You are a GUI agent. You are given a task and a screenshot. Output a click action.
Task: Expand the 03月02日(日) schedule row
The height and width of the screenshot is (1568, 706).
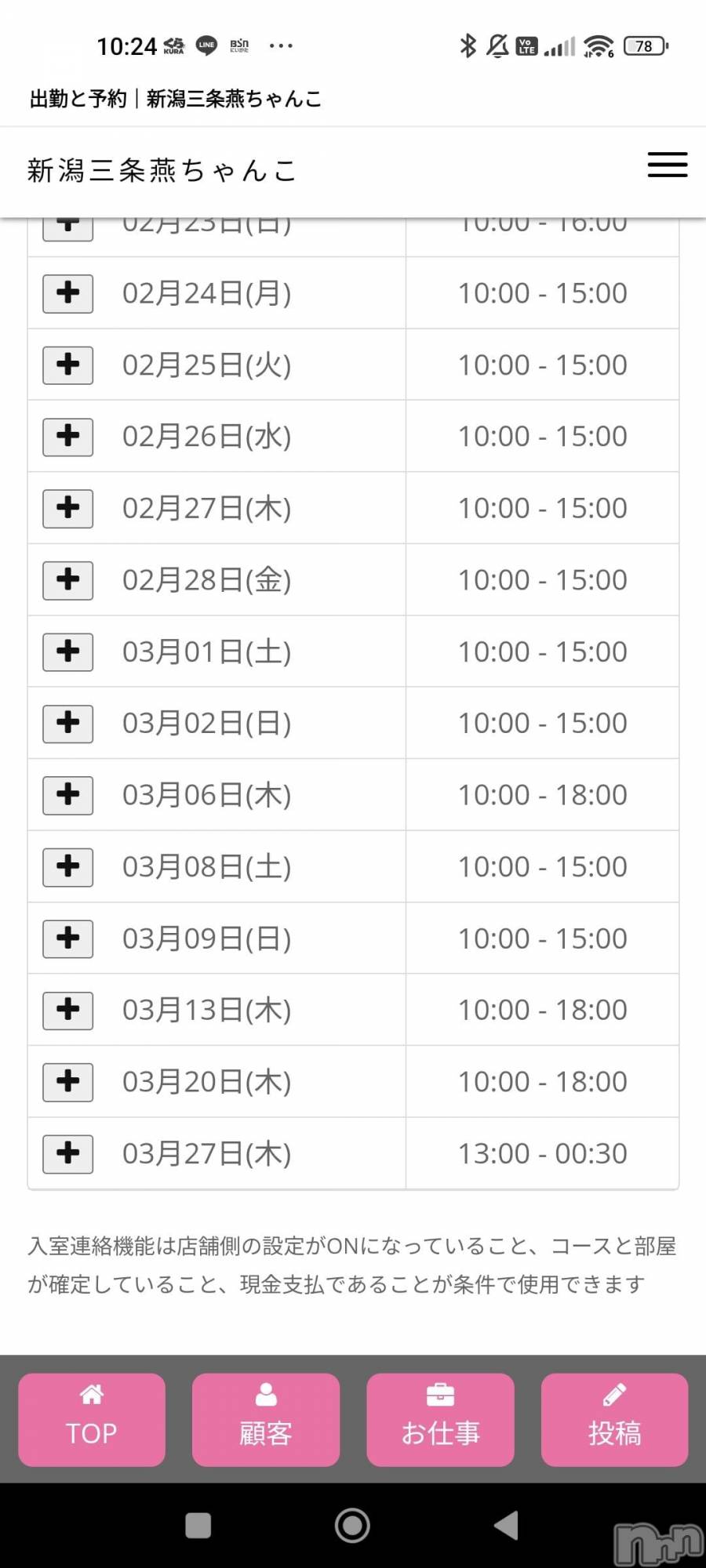coord(68,723)
